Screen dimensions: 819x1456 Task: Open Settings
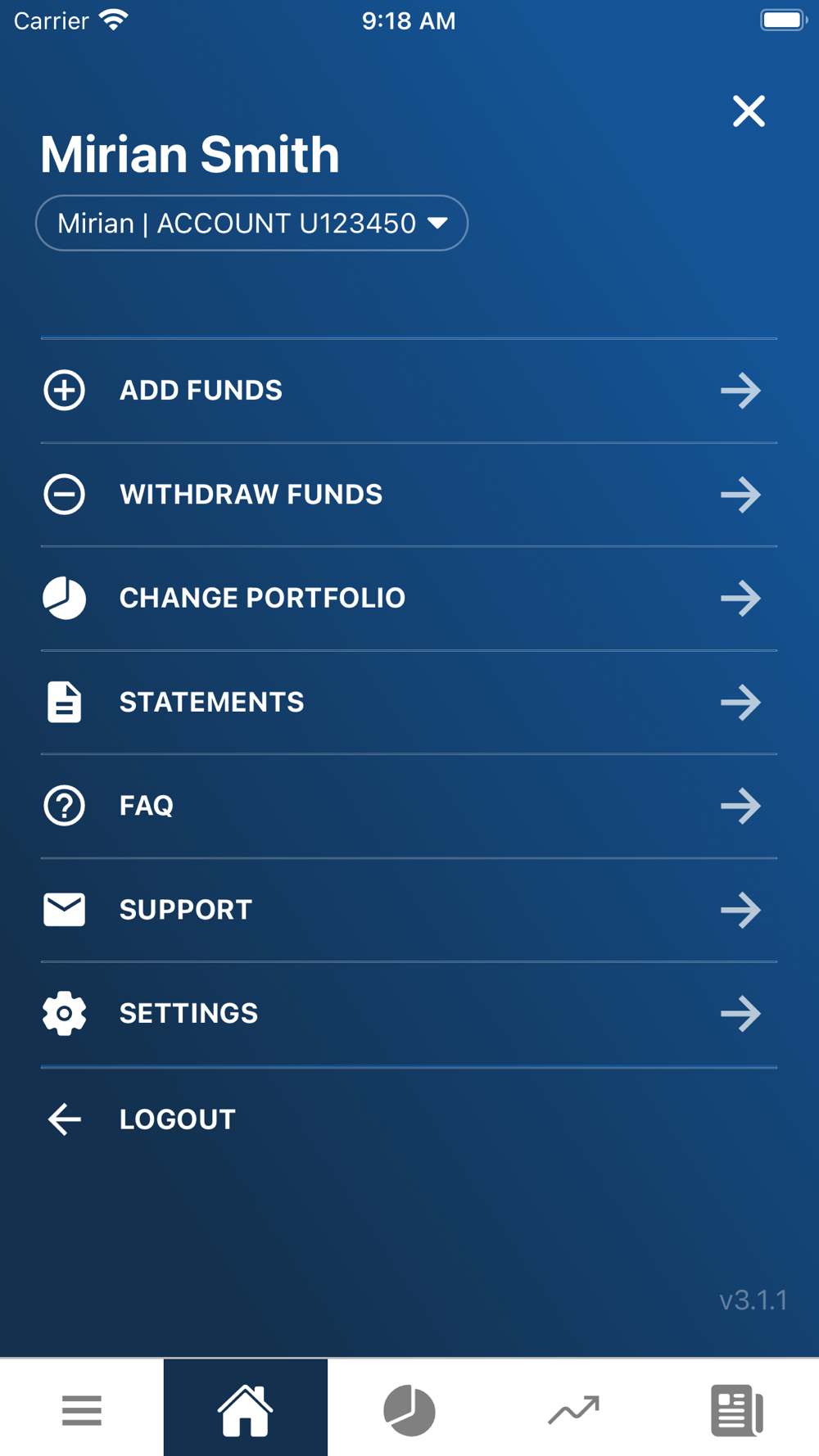(409, 1014)
